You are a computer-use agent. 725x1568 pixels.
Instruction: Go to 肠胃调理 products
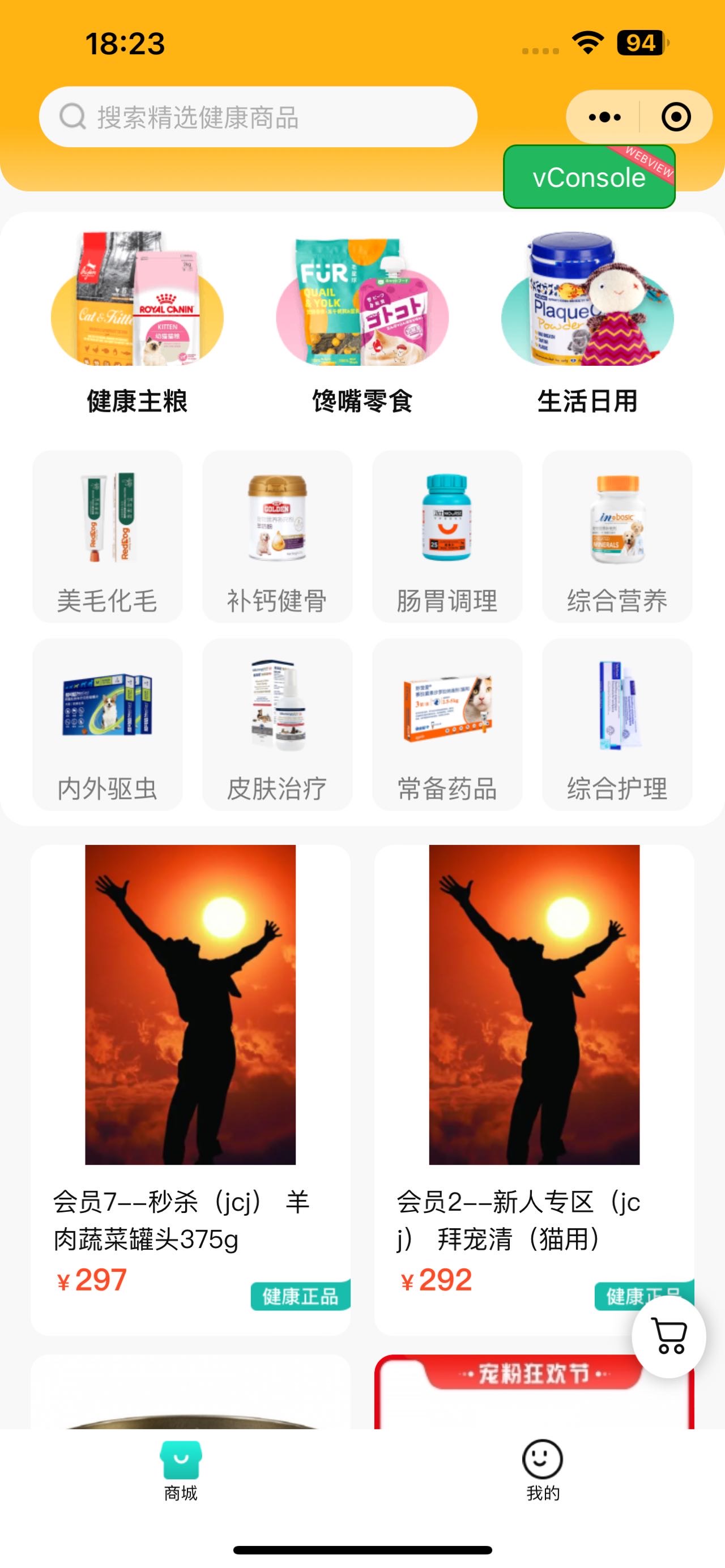(x=447, y=536)
